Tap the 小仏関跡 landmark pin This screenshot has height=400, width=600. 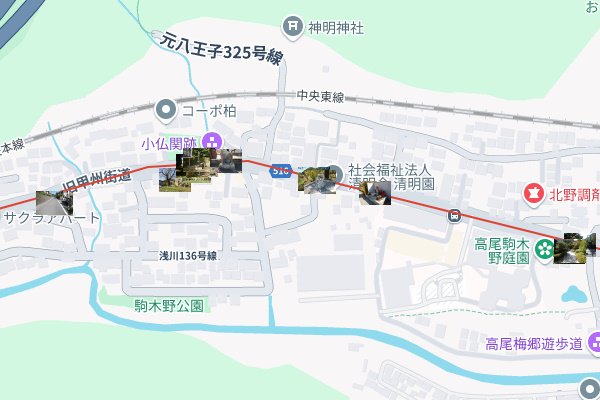click(212, 143)
